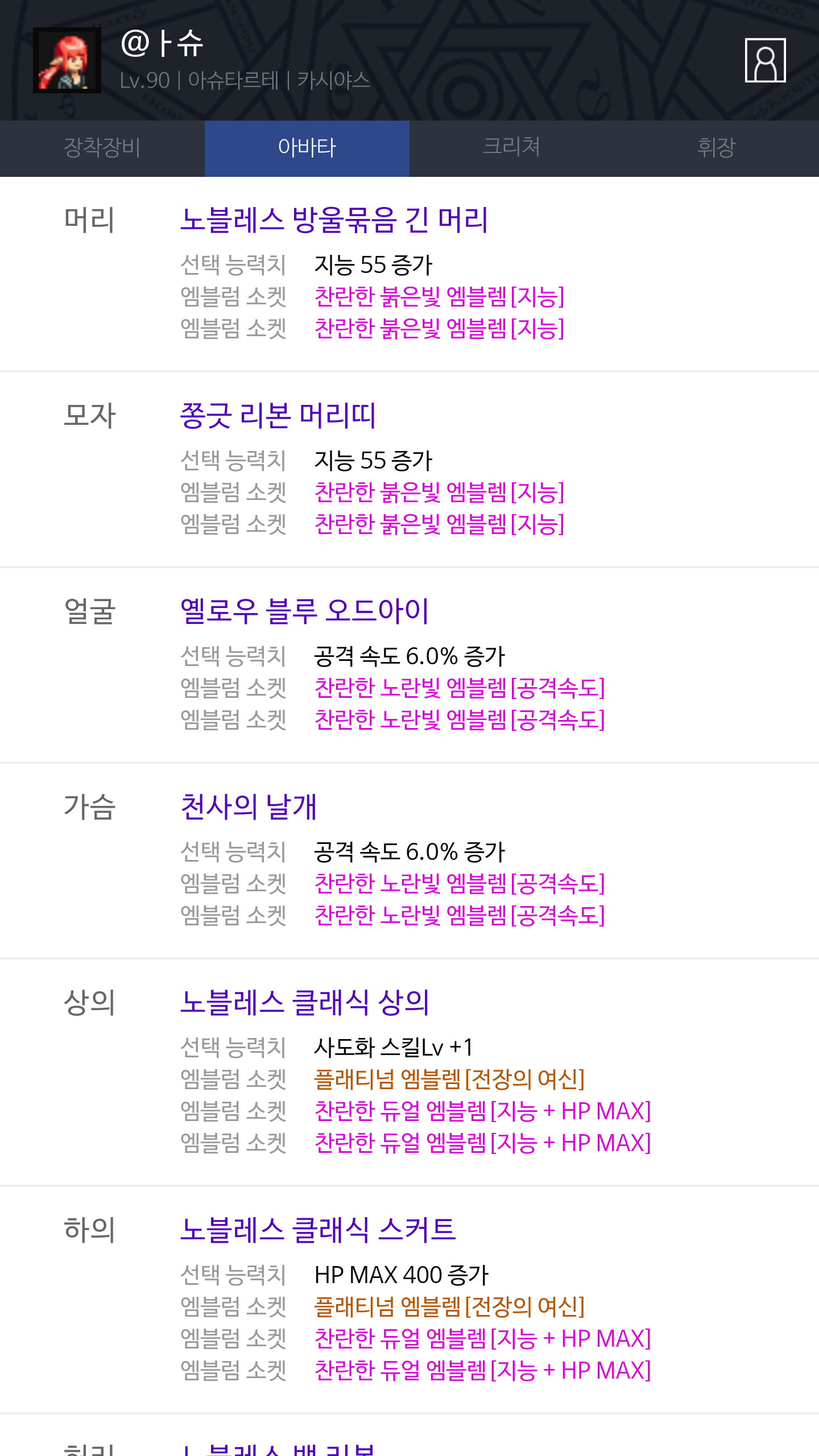This screenshot has height=1456, width=819.
Task: Select the 아바타 tab
Action: 307,148
